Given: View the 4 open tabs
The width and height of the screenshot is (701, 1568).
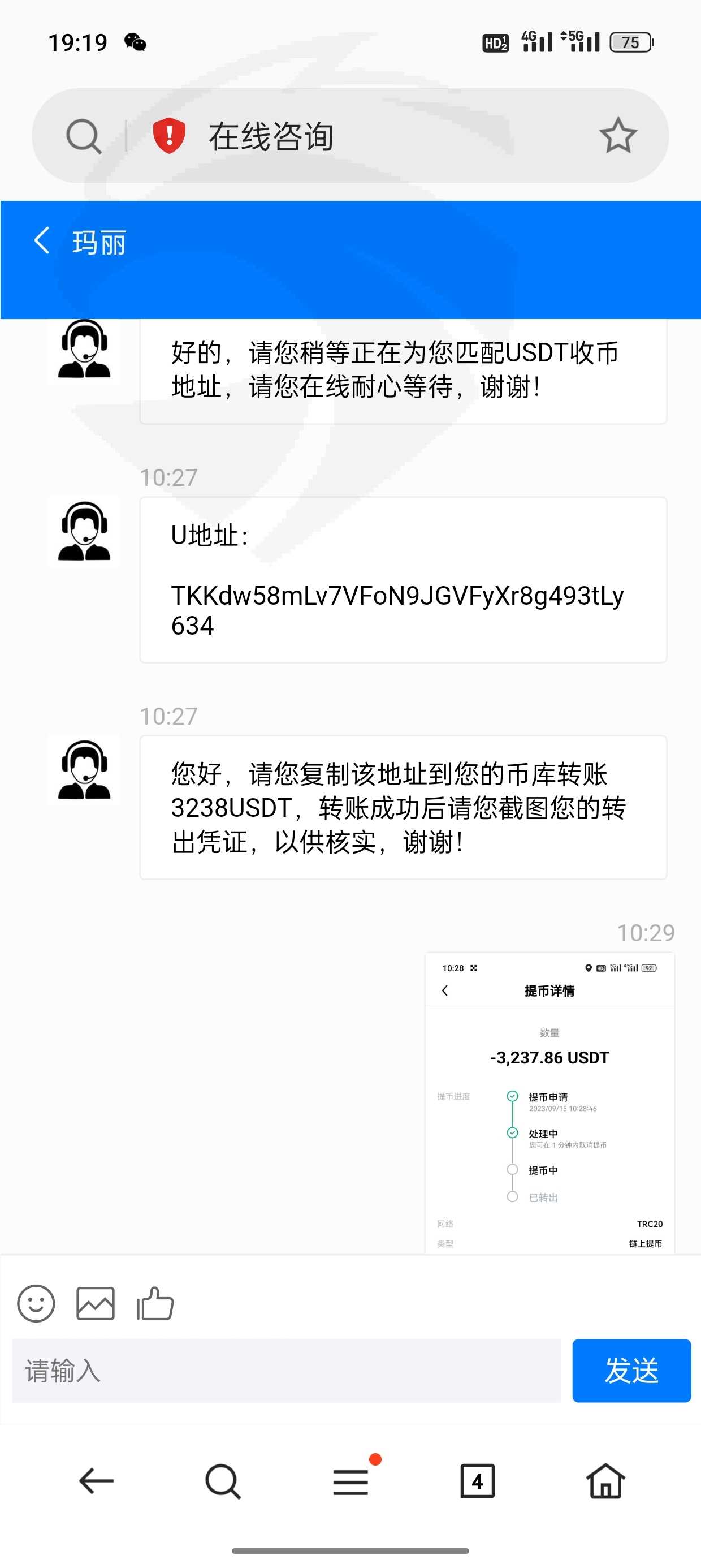Looking at the screenshot, I should (x=478, y=1481).
